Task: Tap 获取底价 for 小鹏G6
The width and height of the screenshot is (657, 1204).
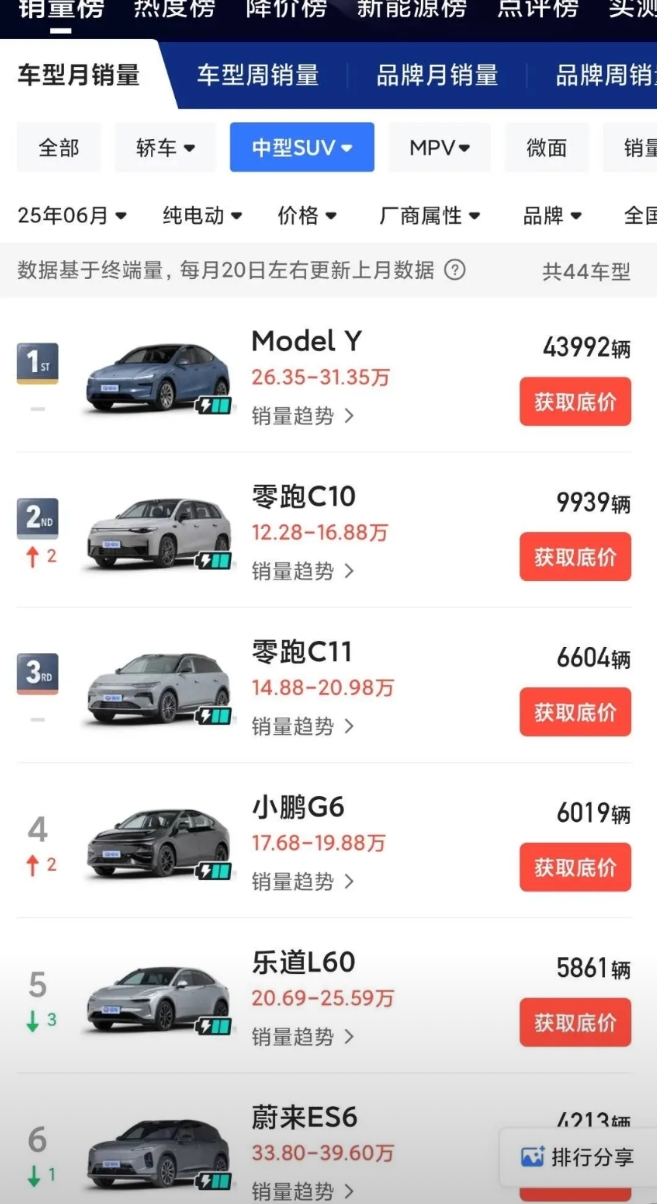Action: click(575, 867)
